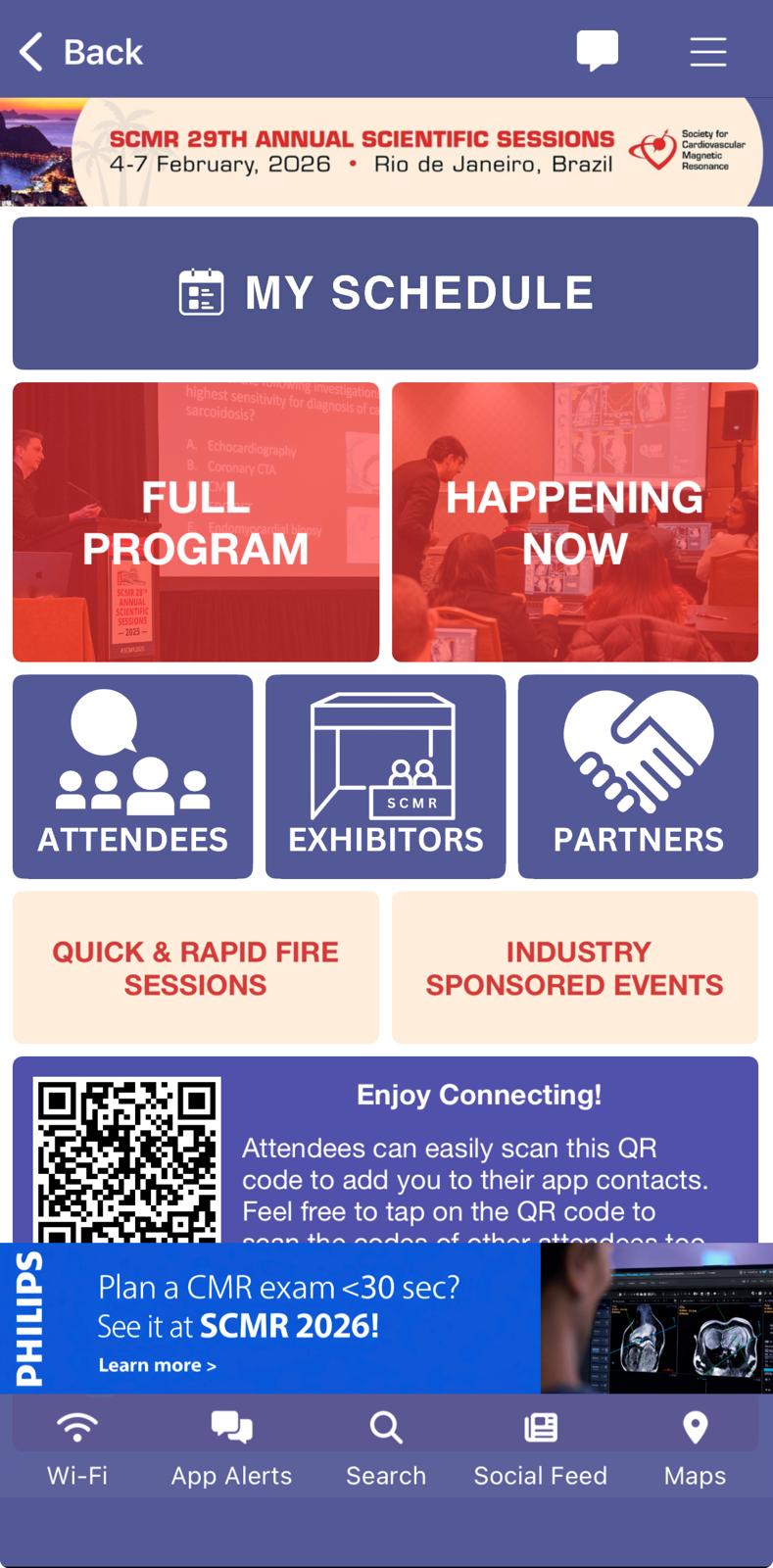Open the Exhibitors section
The height and width of the screenshot is (1568, 773).
tap(385, 776)
